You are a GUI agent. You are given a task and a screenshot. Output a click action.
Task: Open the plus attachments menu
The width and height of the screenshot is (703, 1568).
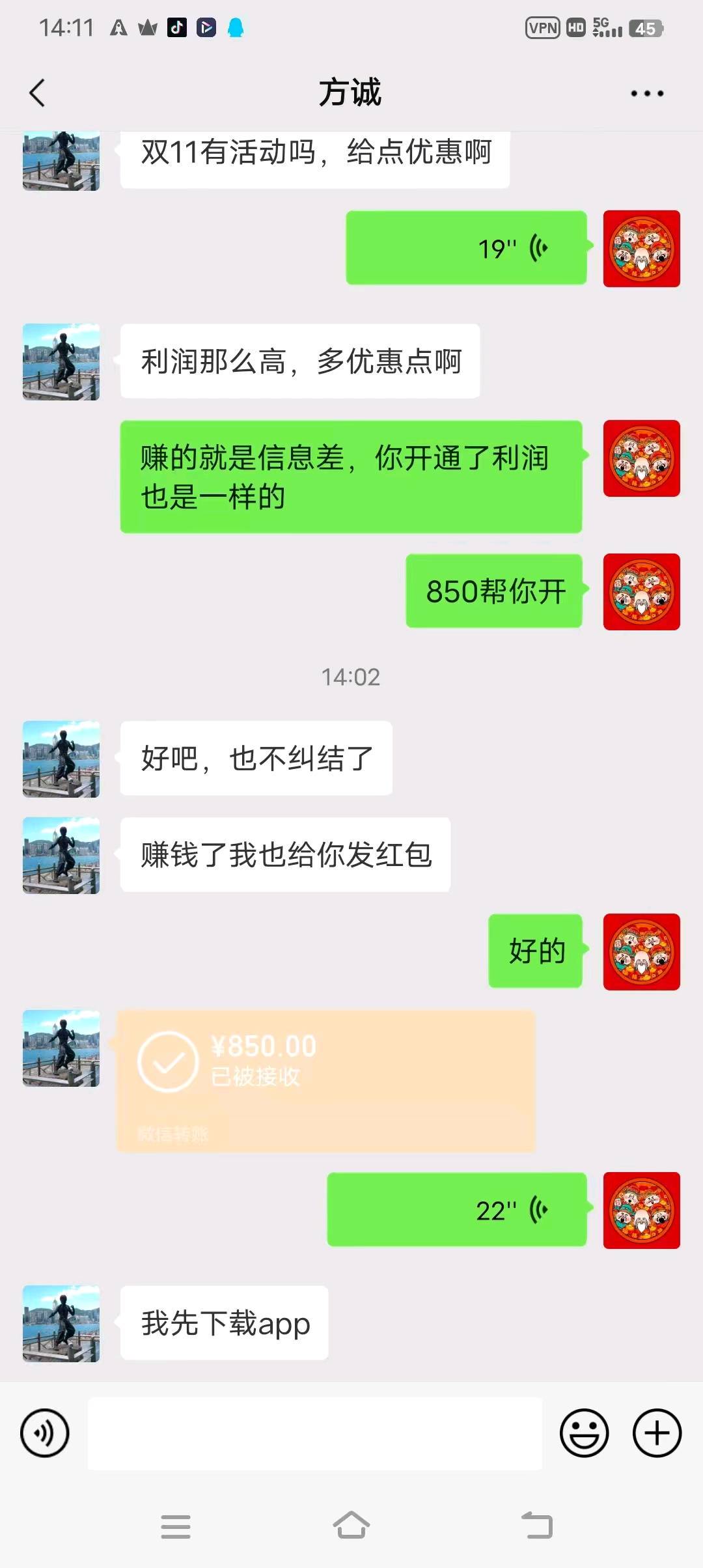657,1433
